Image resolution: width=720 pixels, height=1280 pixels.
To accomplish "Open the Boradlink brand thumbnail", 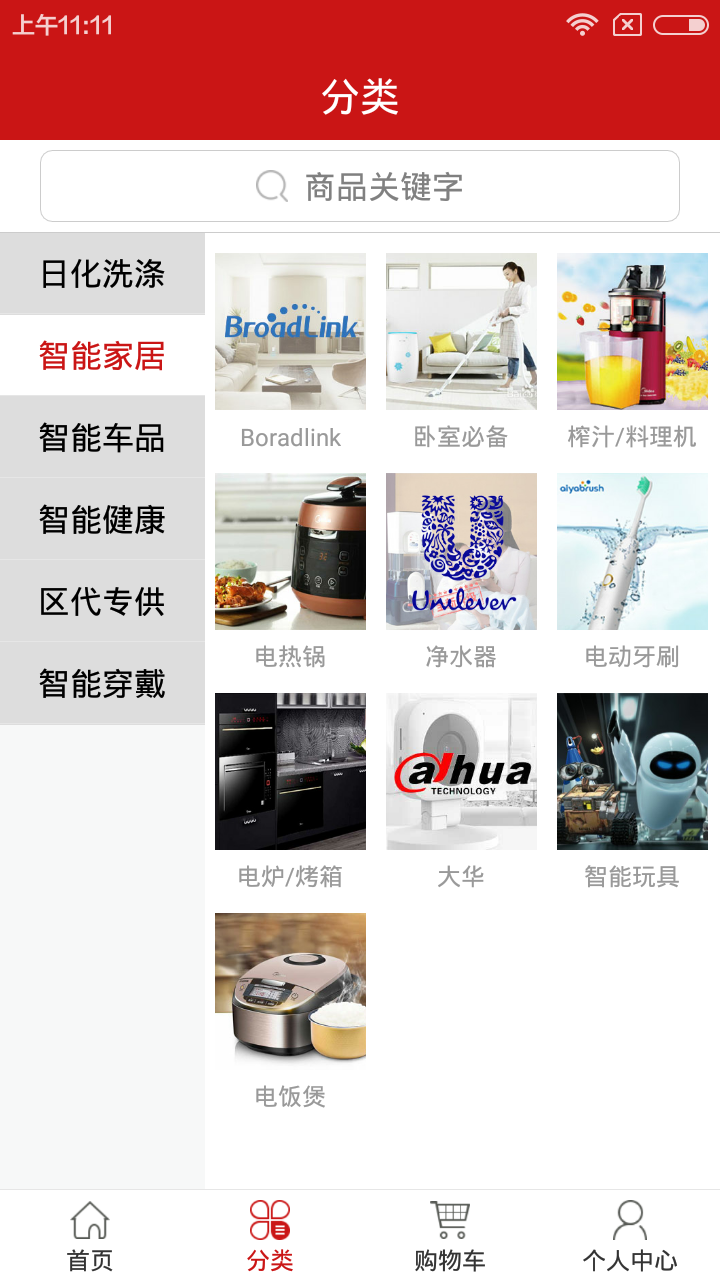I will coord(290,331).
